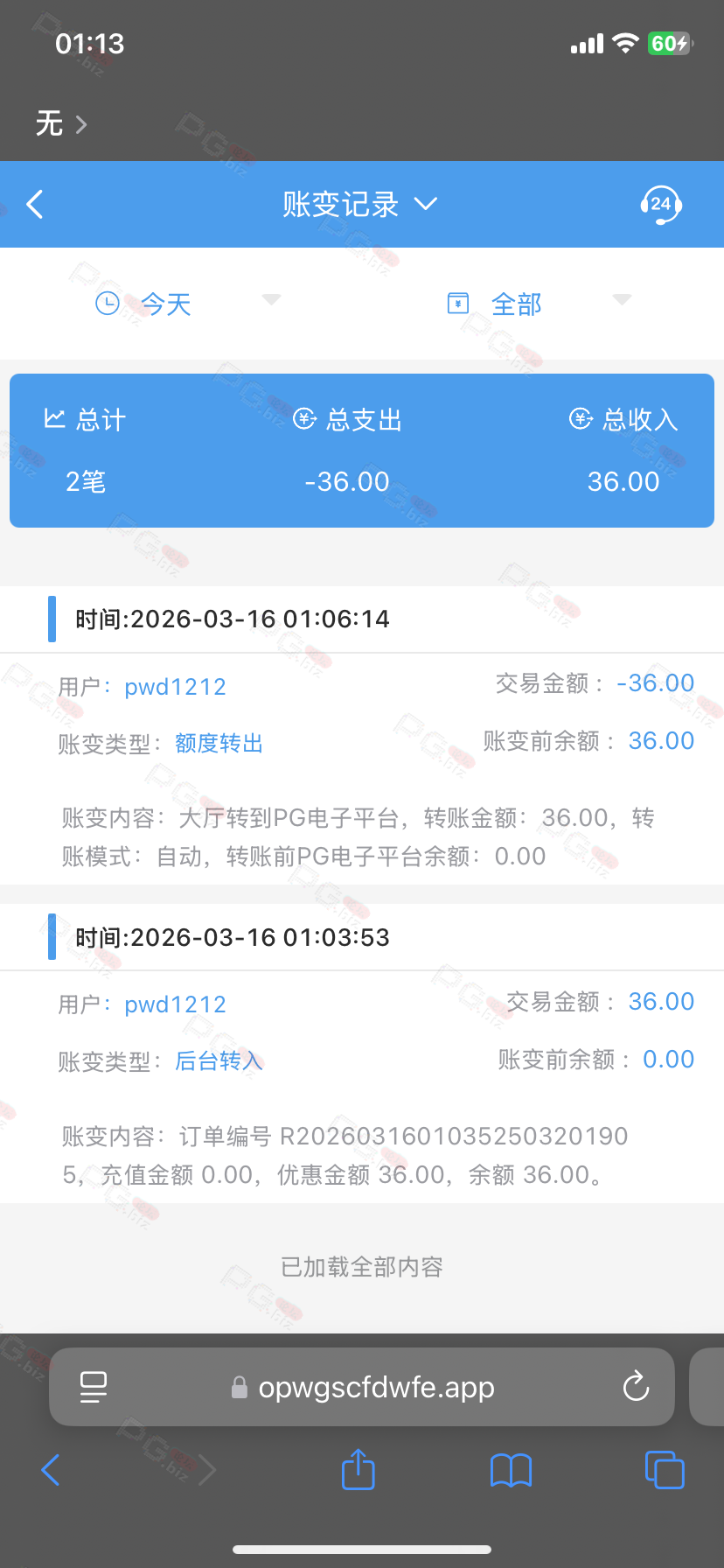Open 24-hour customer service headset
This screenshot has width=724, height=1568.
click(x=661, y=205)
